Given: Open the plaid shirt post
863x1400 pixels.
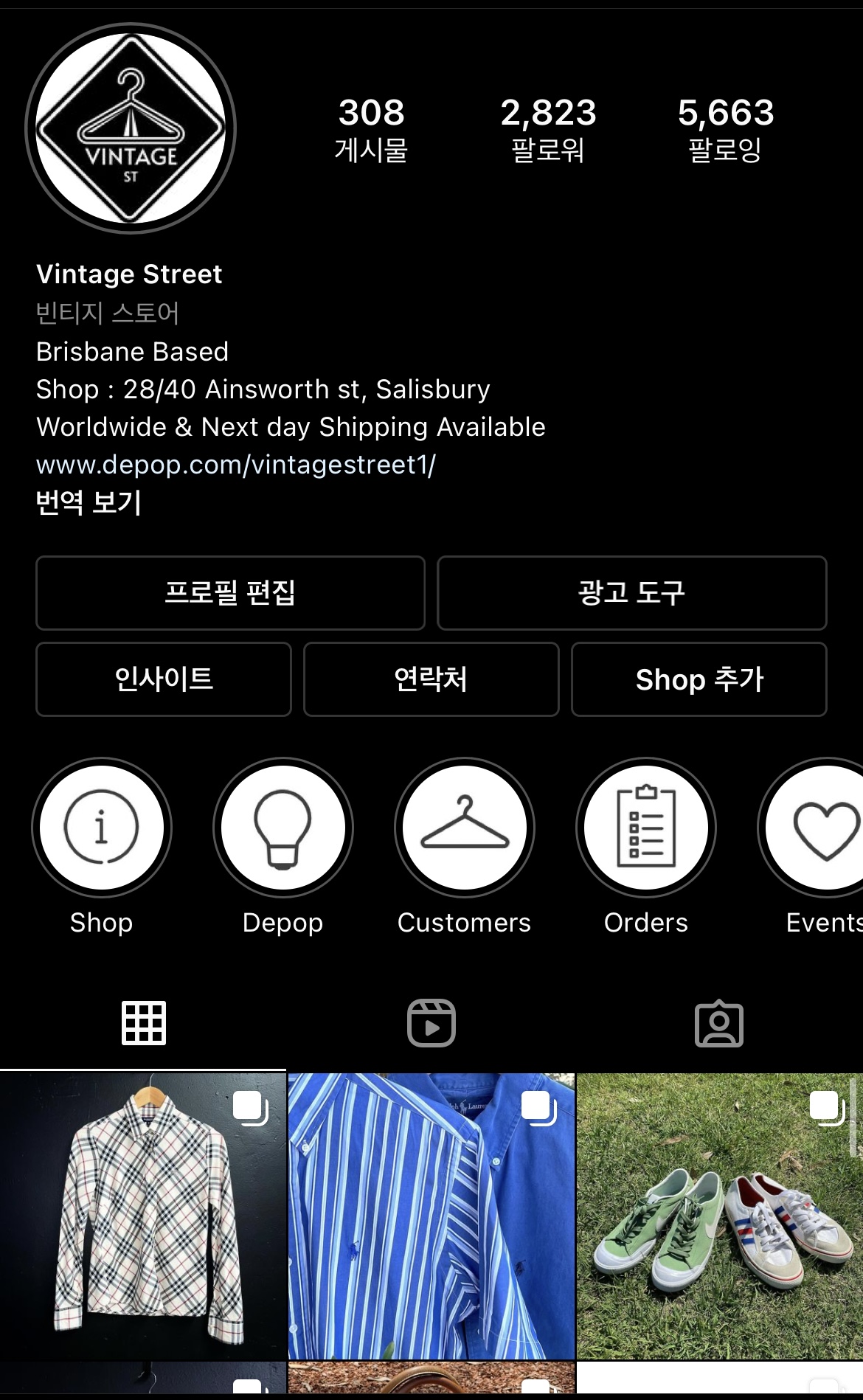Looking at the screenshot, I should point(143,1216).
